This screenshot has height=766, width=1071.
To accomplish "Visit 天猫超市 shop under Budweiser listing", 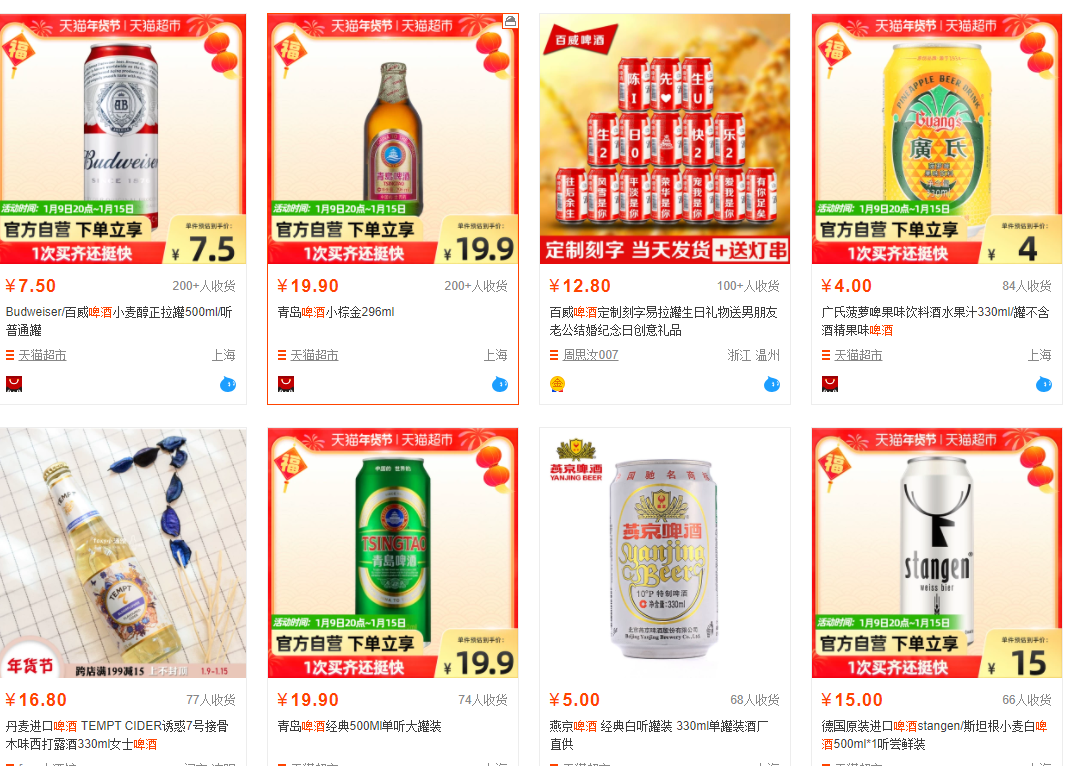I will pyautogui.click(x=42, y=355).
